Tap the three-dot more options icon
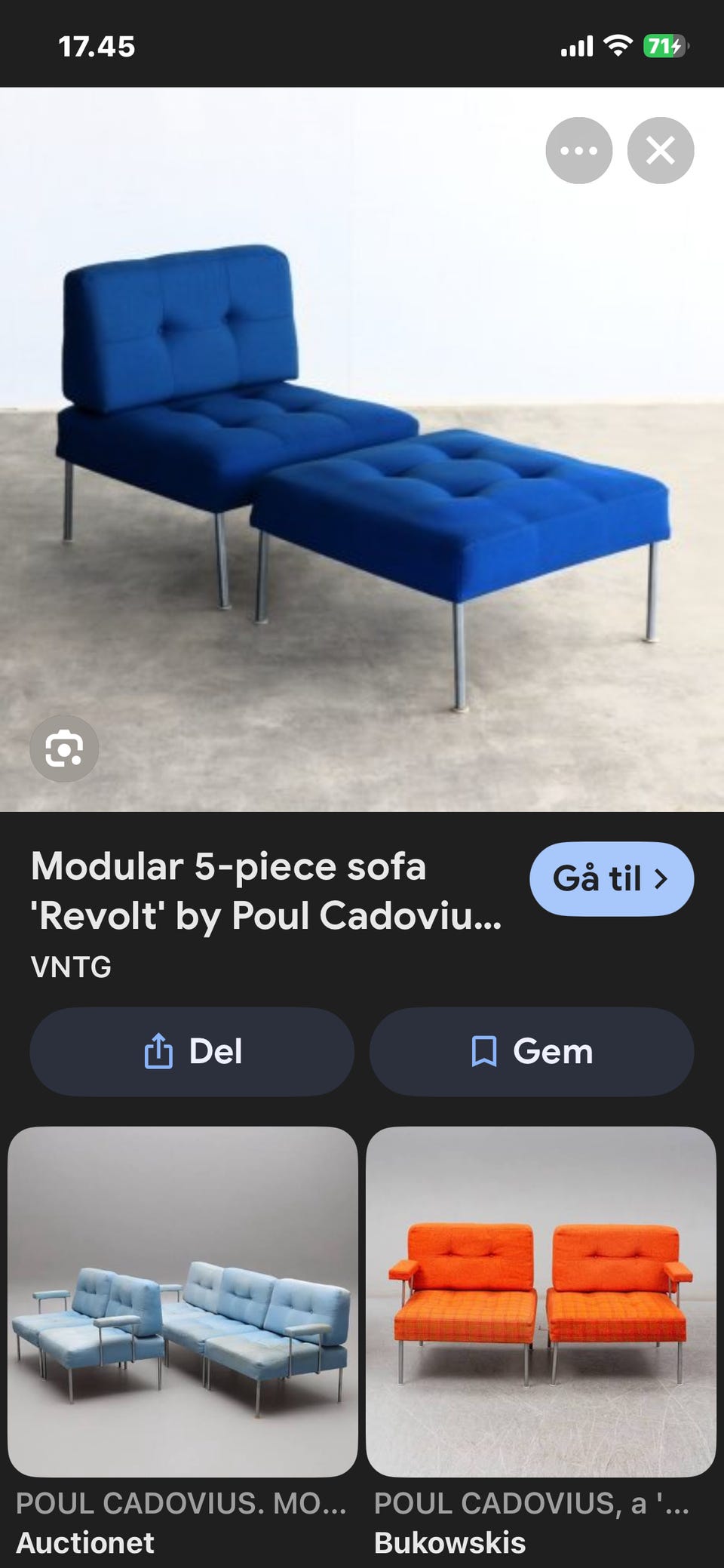 [x=578, y=150]
